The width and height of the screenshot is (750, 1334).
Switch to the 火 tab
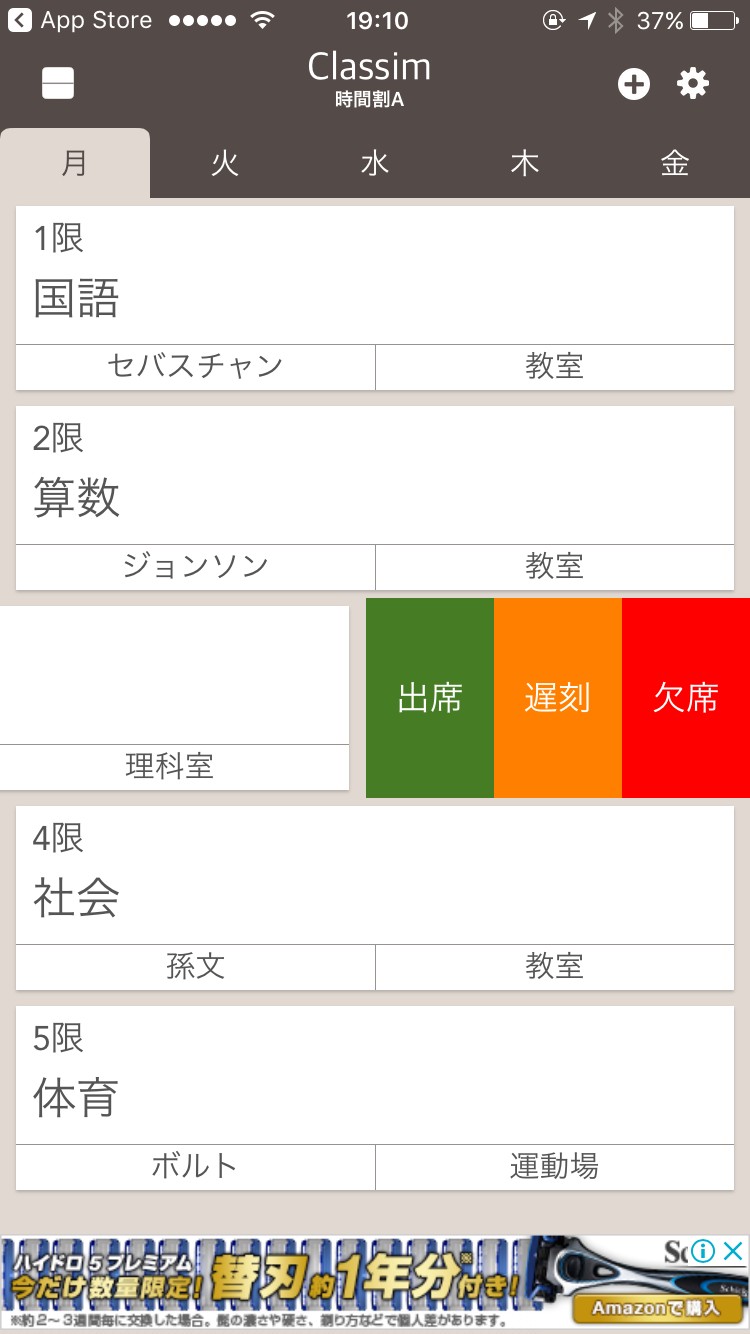(x=225, y=164)
